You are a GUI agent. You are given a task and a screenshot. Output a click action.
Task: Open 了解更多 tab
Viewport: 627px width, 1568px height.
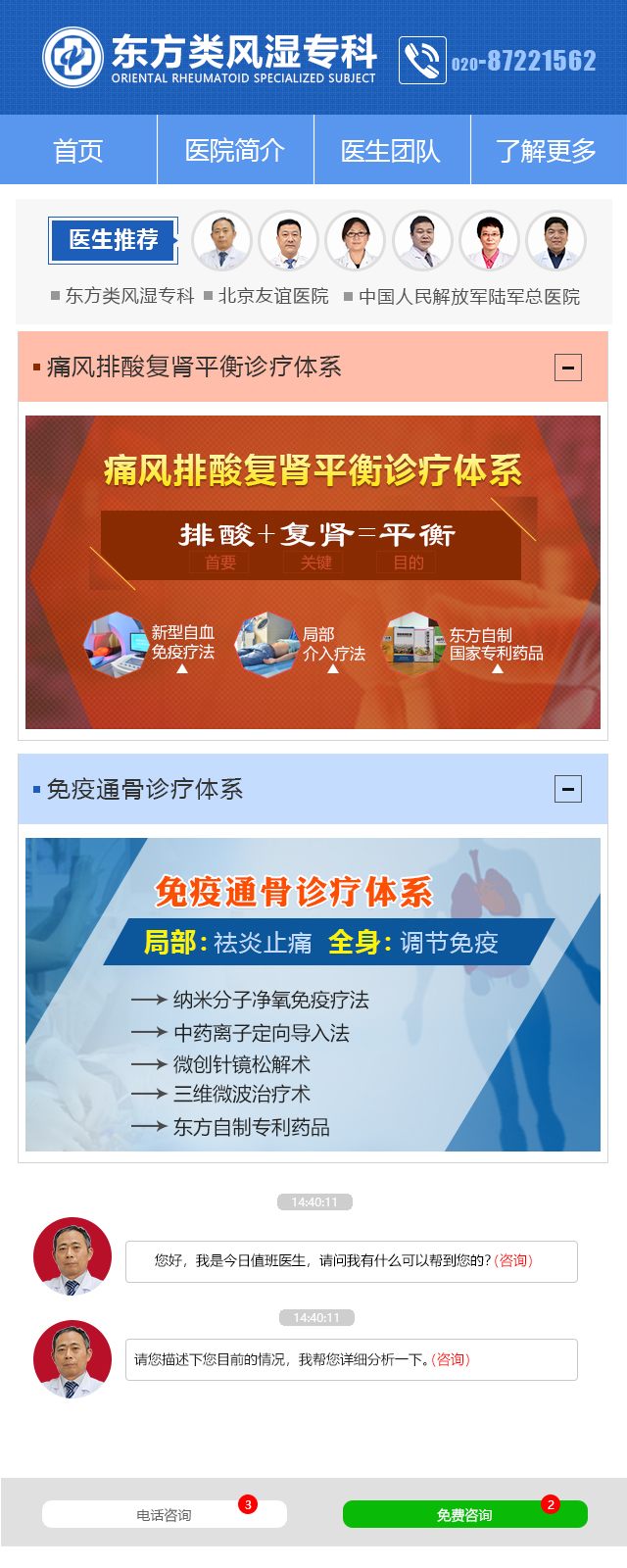tap(547, 150)
